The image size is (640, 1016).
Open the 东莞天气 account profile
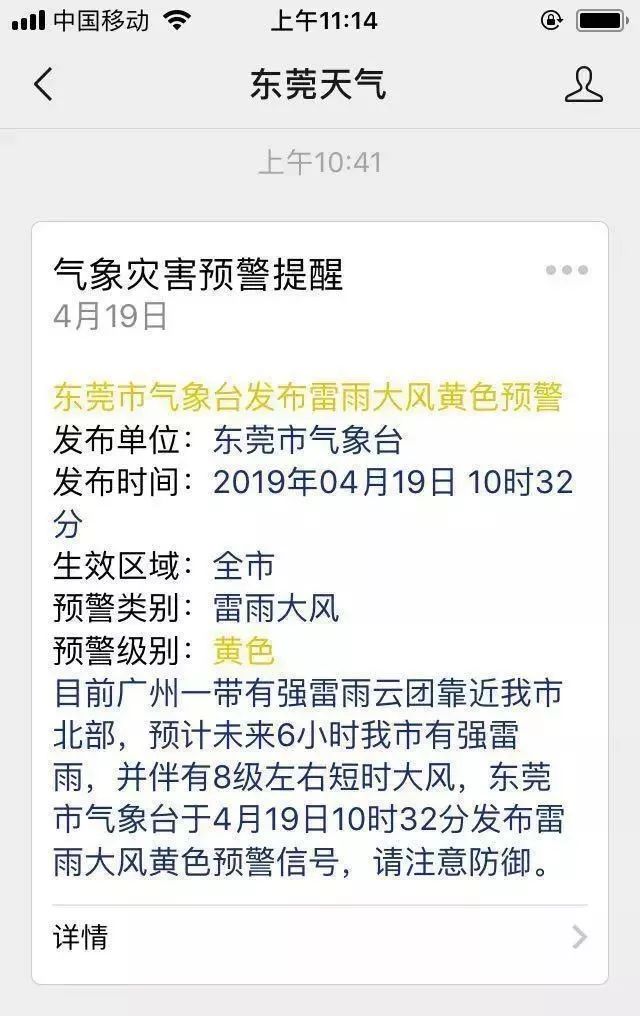[583, 85]
